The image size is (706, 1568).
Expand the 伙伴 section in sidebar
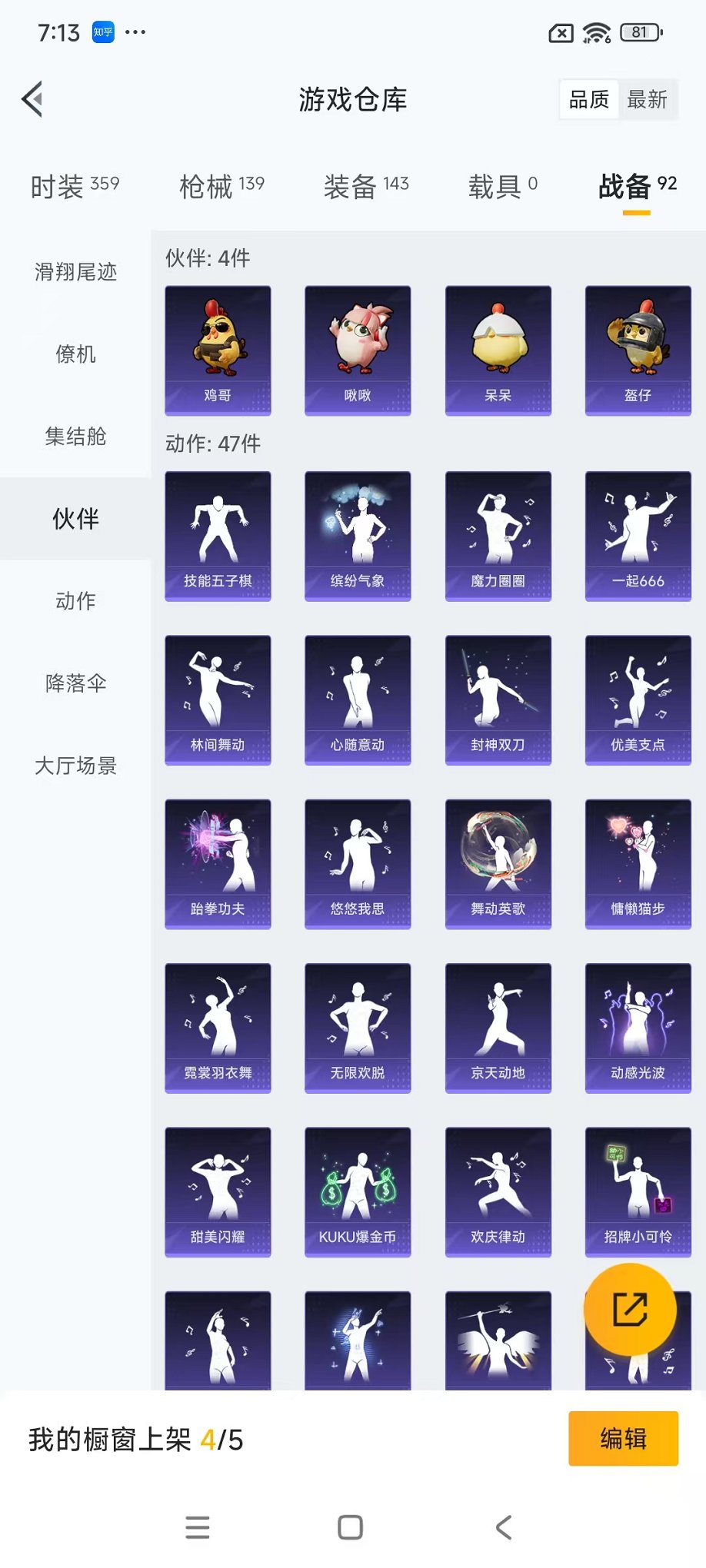(74, 519)
